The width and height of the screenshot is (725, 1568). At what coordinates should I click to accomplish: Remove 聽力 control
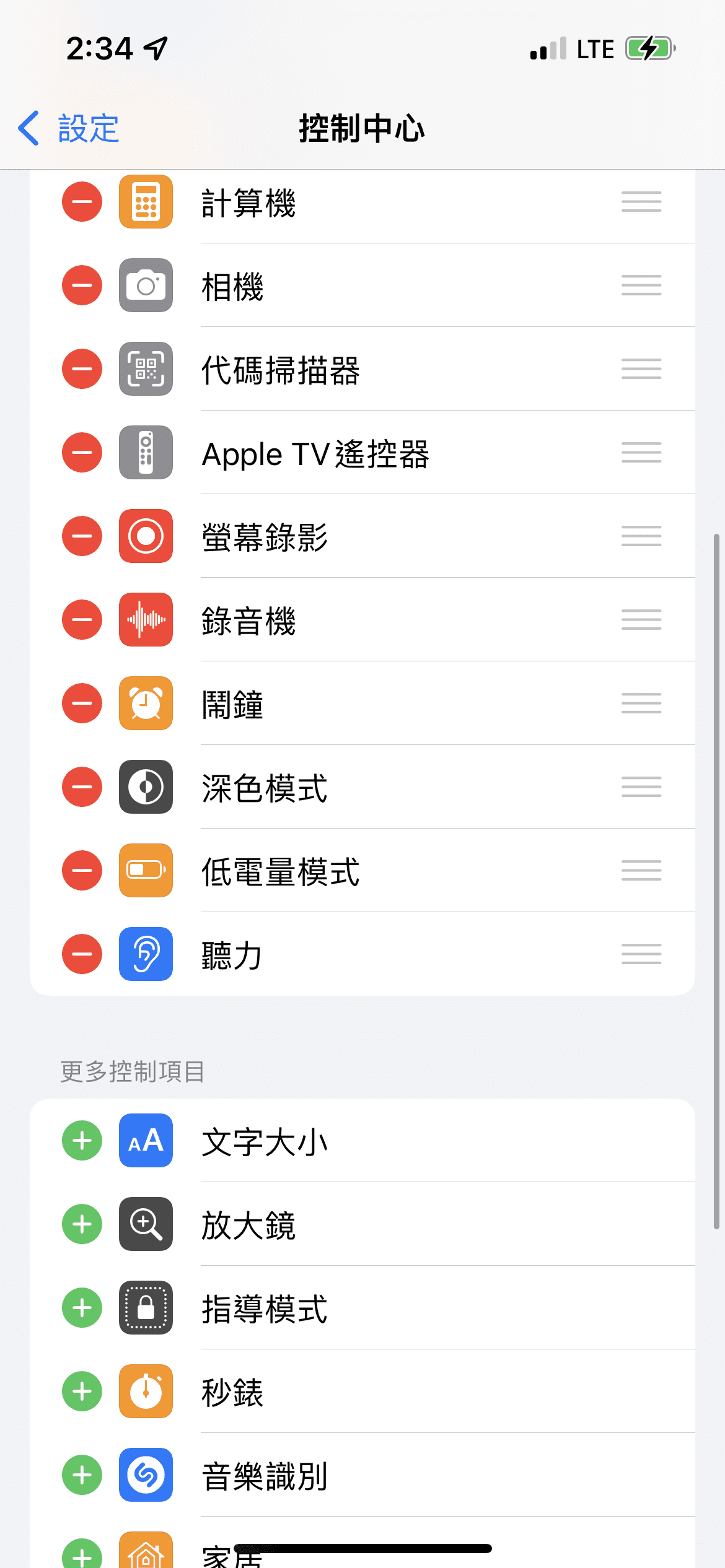click(x=82, y=954)
